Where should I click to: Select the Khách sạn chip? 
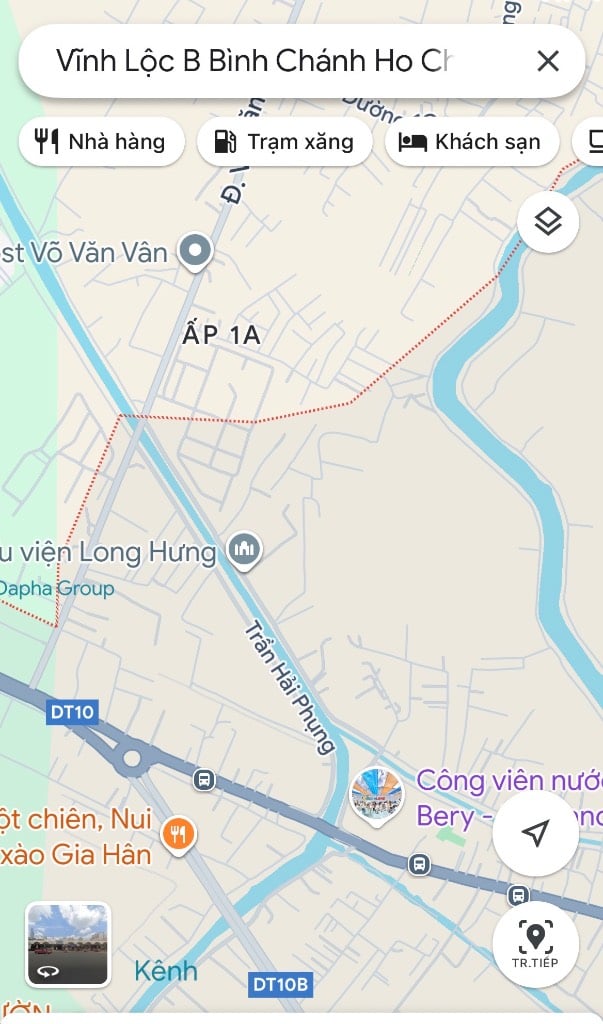pyautogui.click(x=469, y=142)
